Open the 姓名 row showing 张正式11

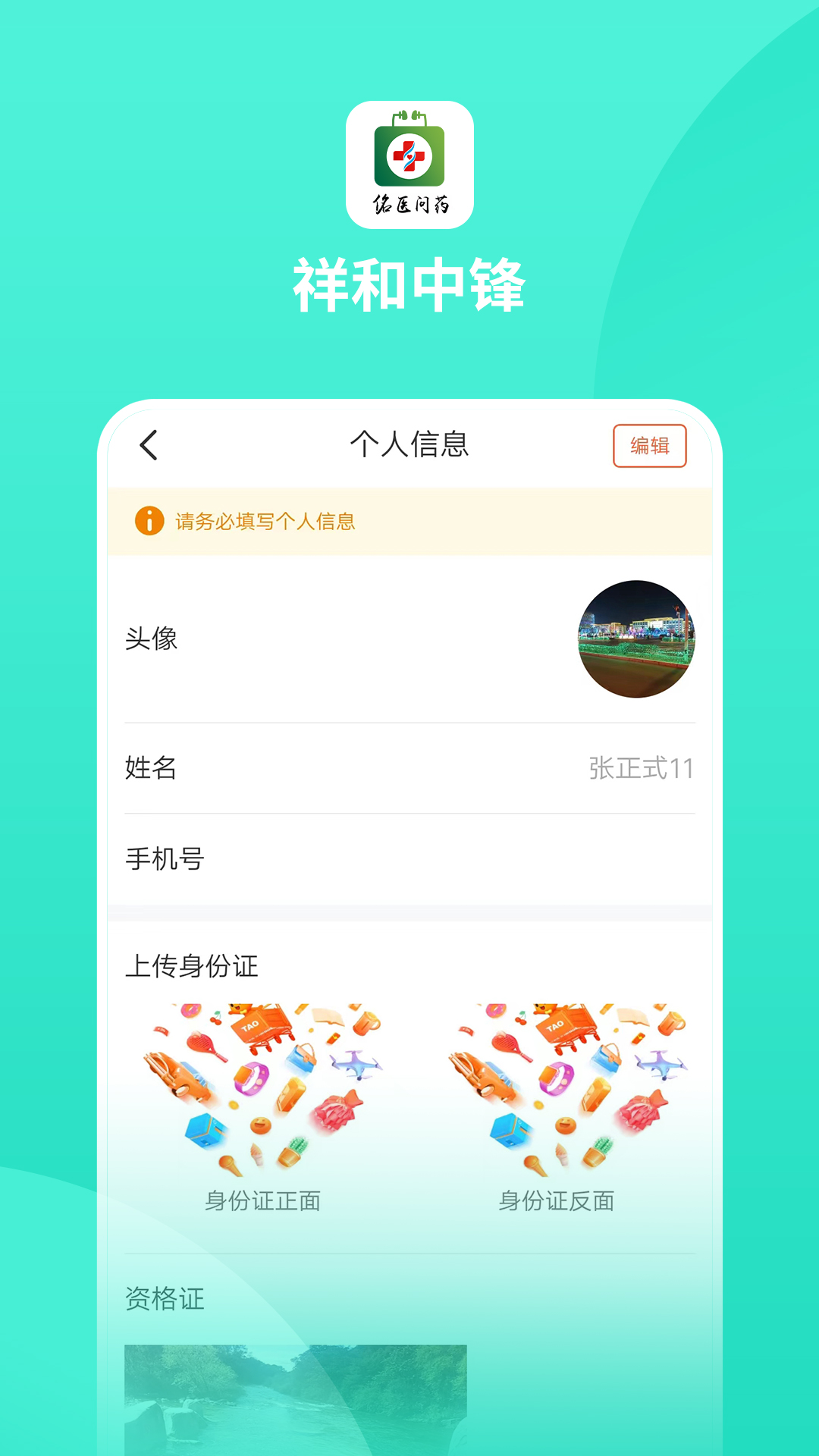(409, 767)
